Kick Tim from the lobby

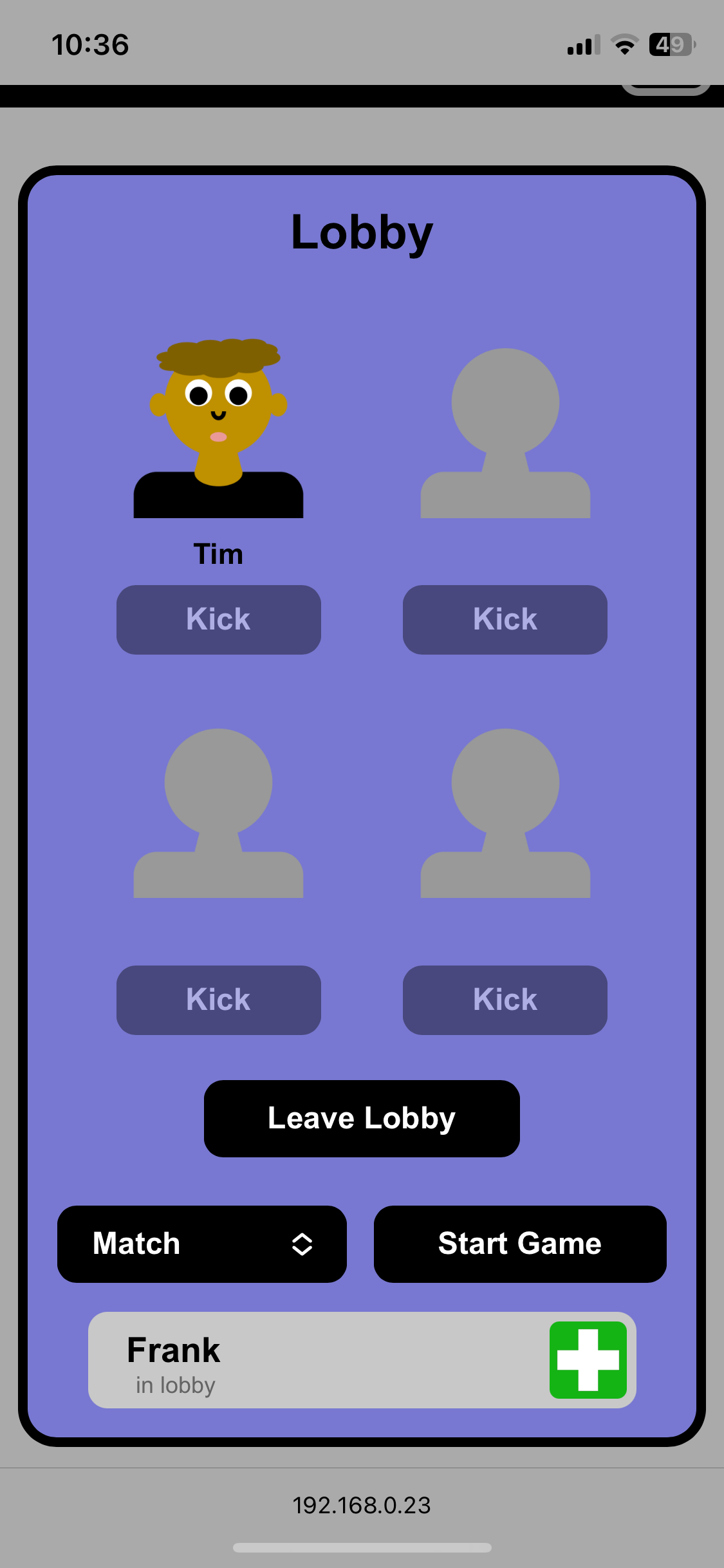218,619
